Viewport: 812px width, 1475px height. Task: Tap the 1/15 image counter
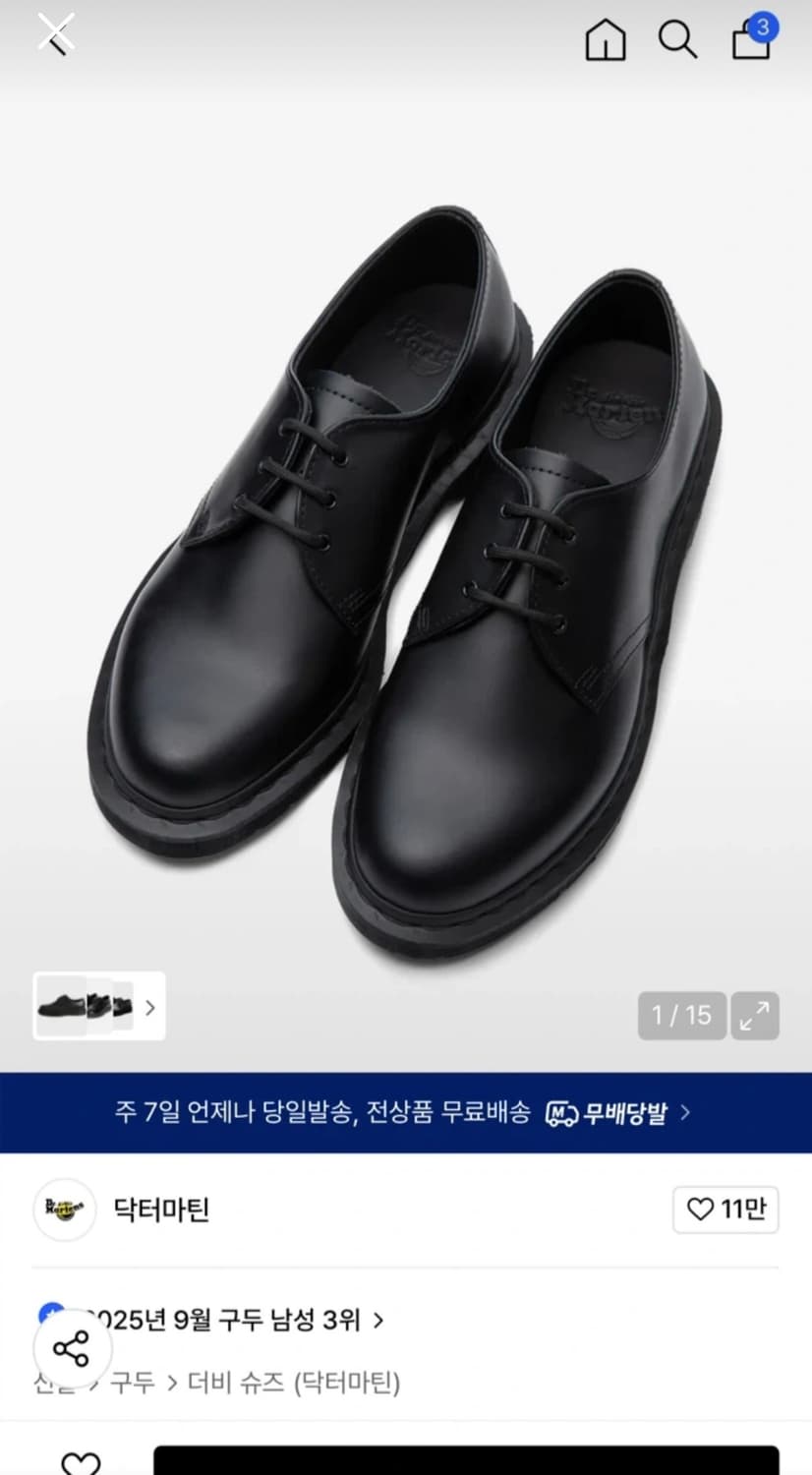point(682,1015)
